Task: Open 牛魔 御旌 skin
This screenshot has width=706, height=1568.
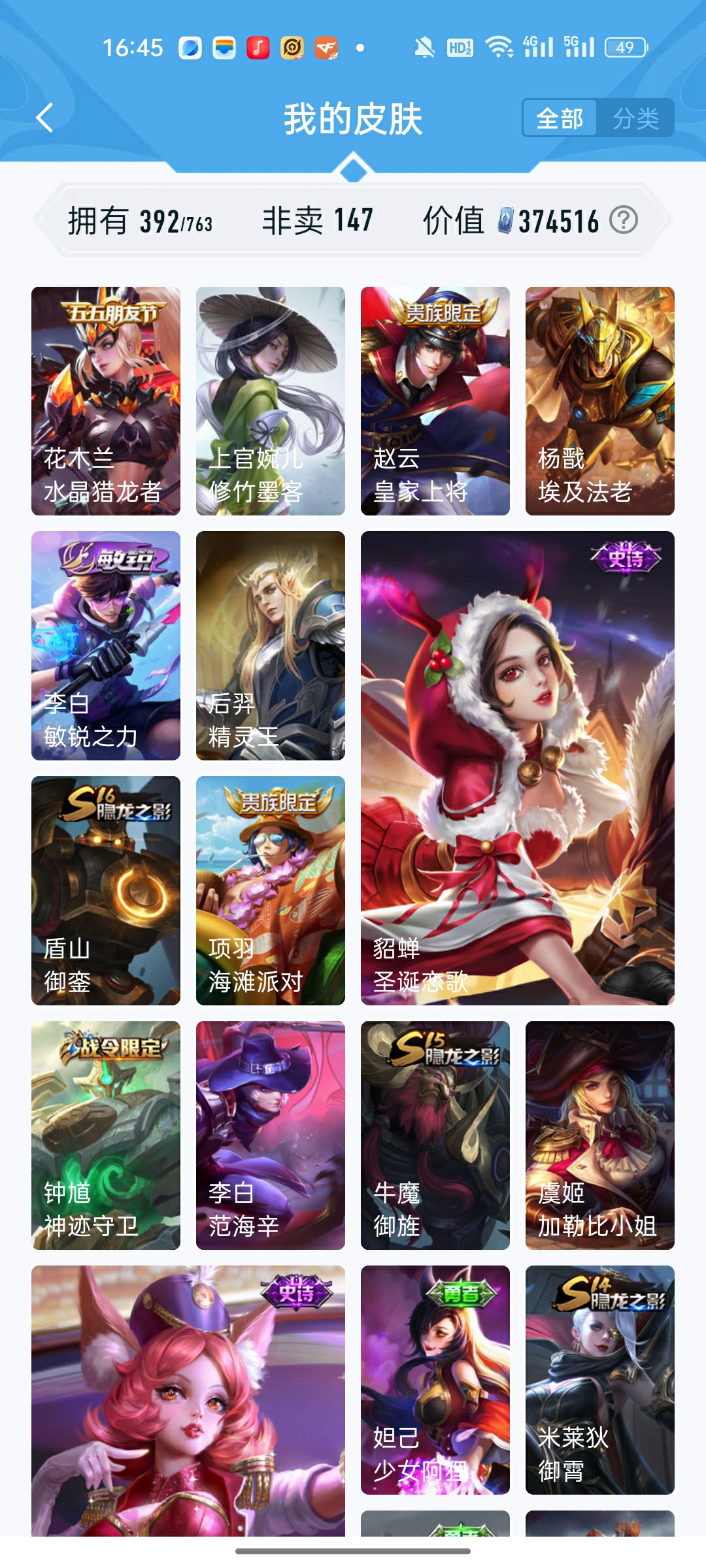Action: point(435,1135)
